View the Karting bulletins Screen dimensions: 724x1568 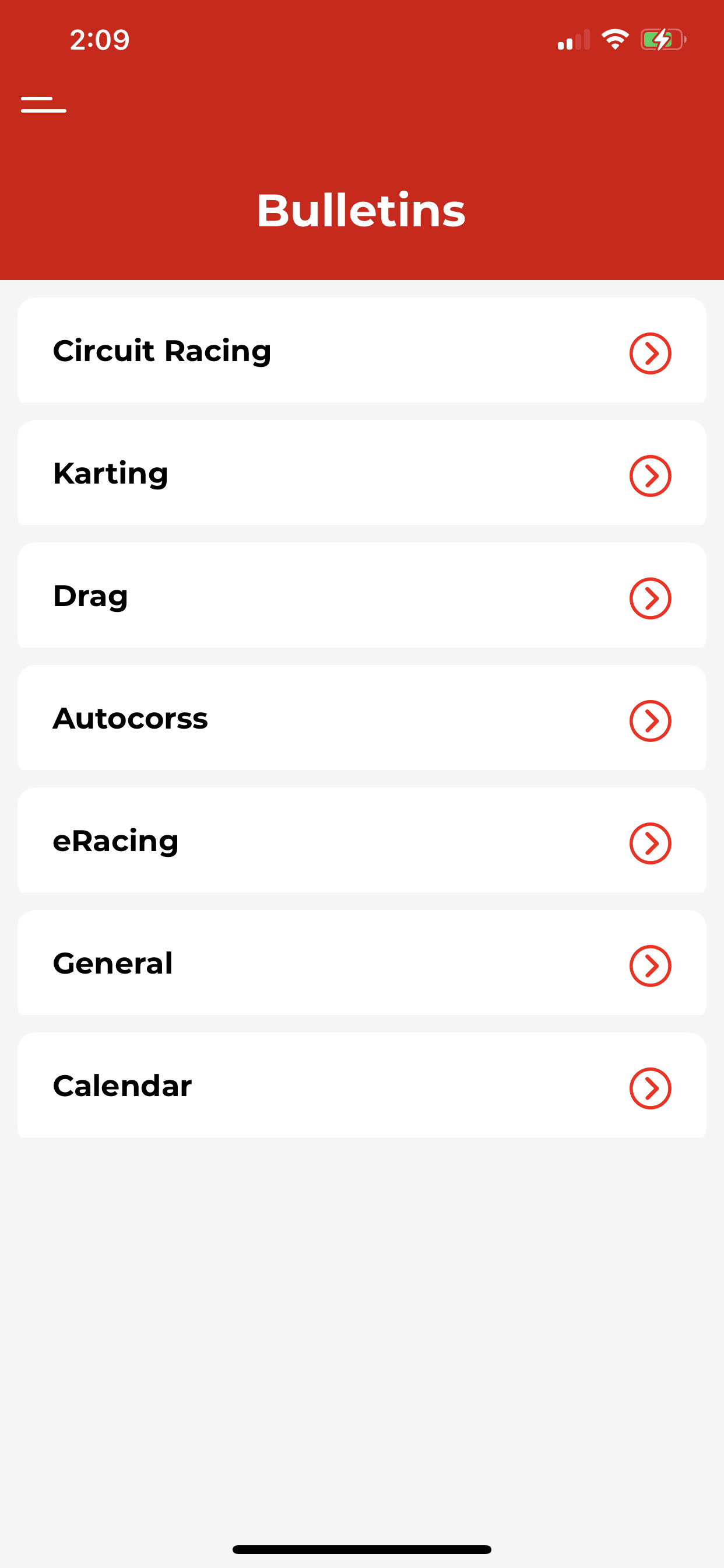361,473
